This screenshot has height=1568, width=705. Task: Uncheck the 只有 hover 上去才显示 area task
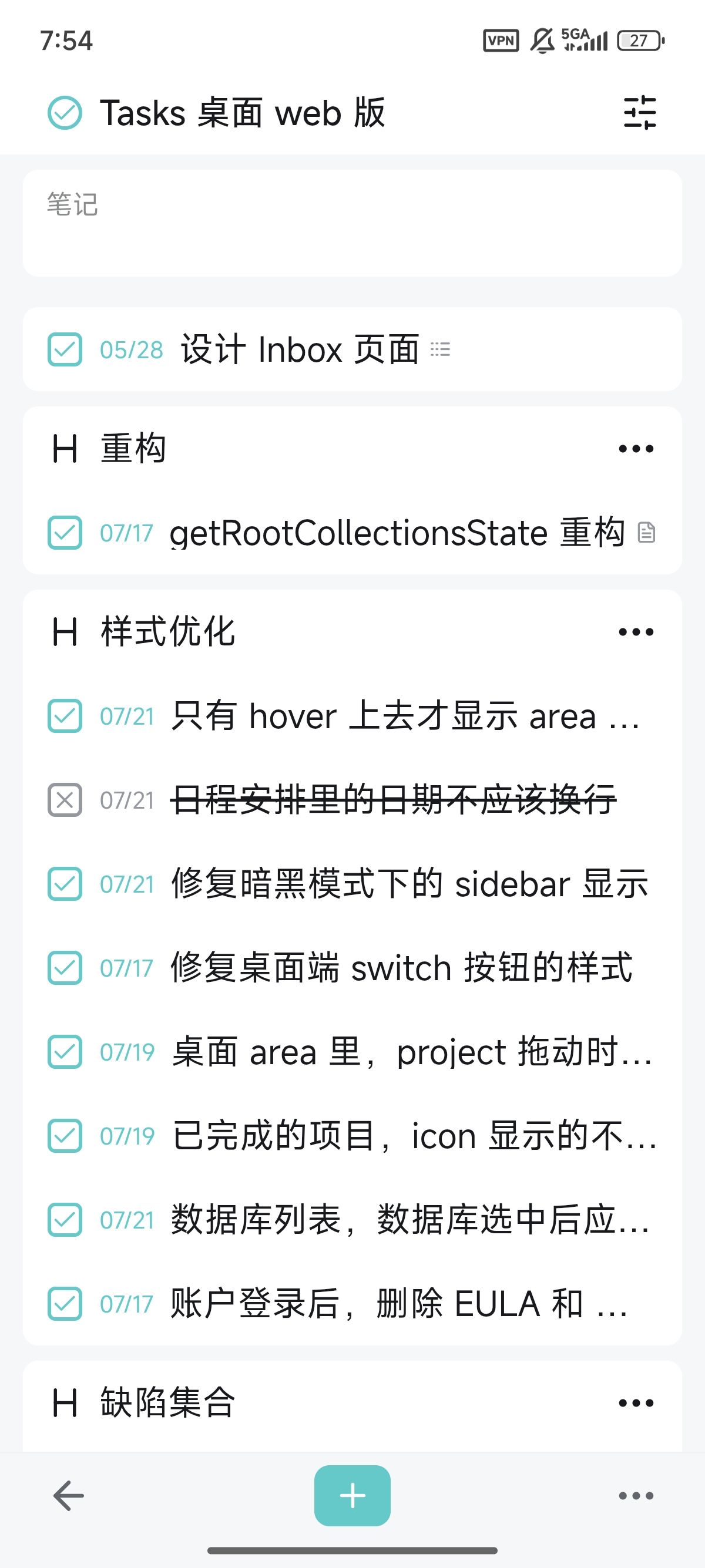pos(65,716)
